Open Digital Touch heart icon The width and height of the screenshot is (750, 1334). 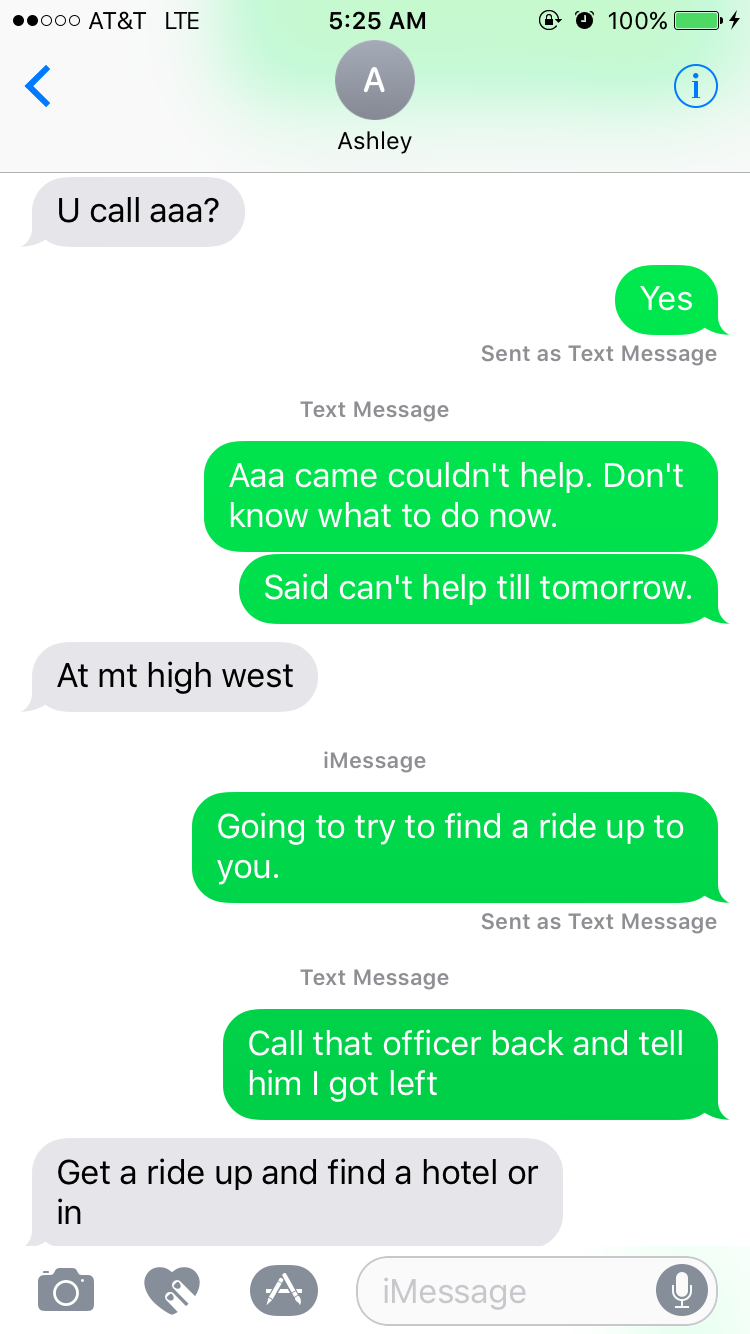[x=172, y=1289]
